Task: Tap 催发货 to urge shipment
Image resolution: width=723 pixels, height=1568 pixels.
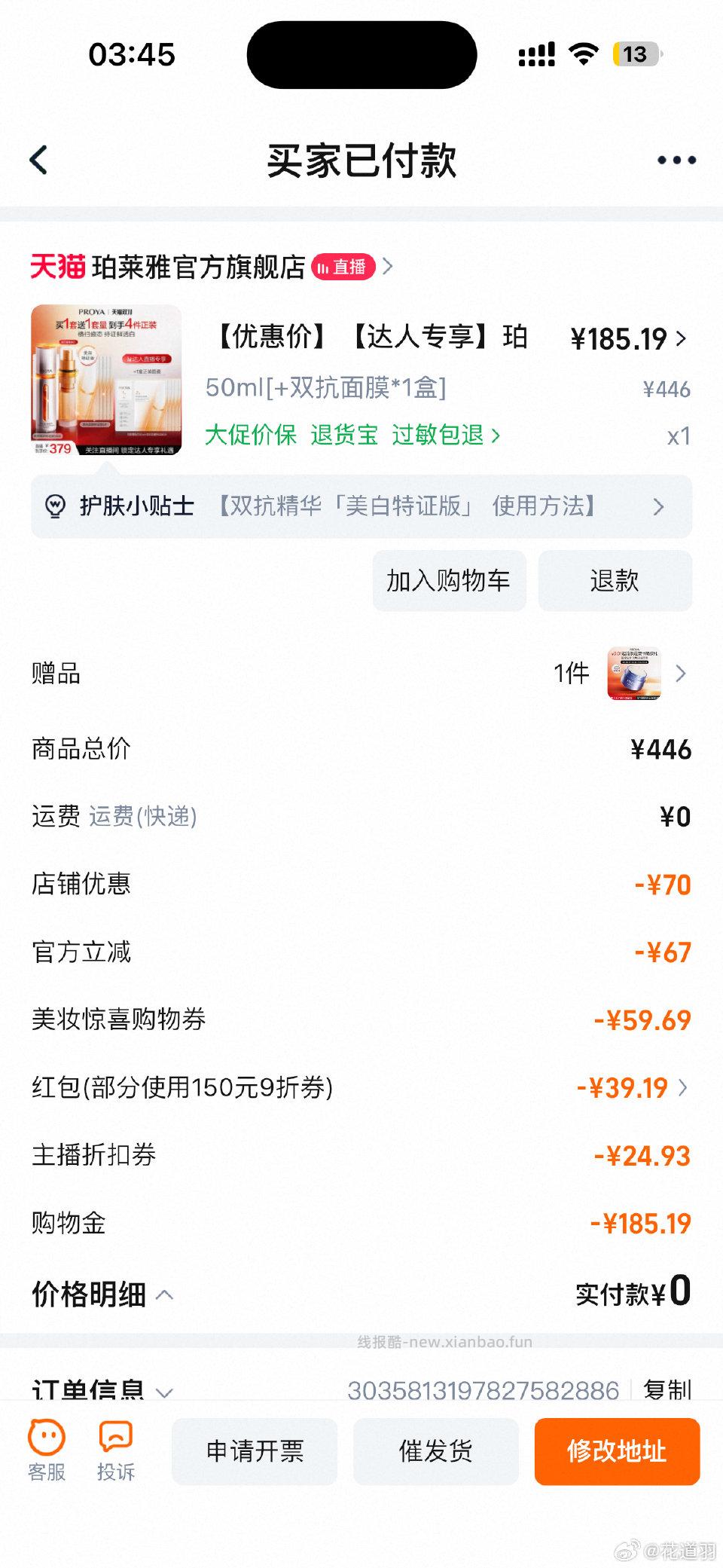Action: pyautogui.click(x=435, y=1451)
